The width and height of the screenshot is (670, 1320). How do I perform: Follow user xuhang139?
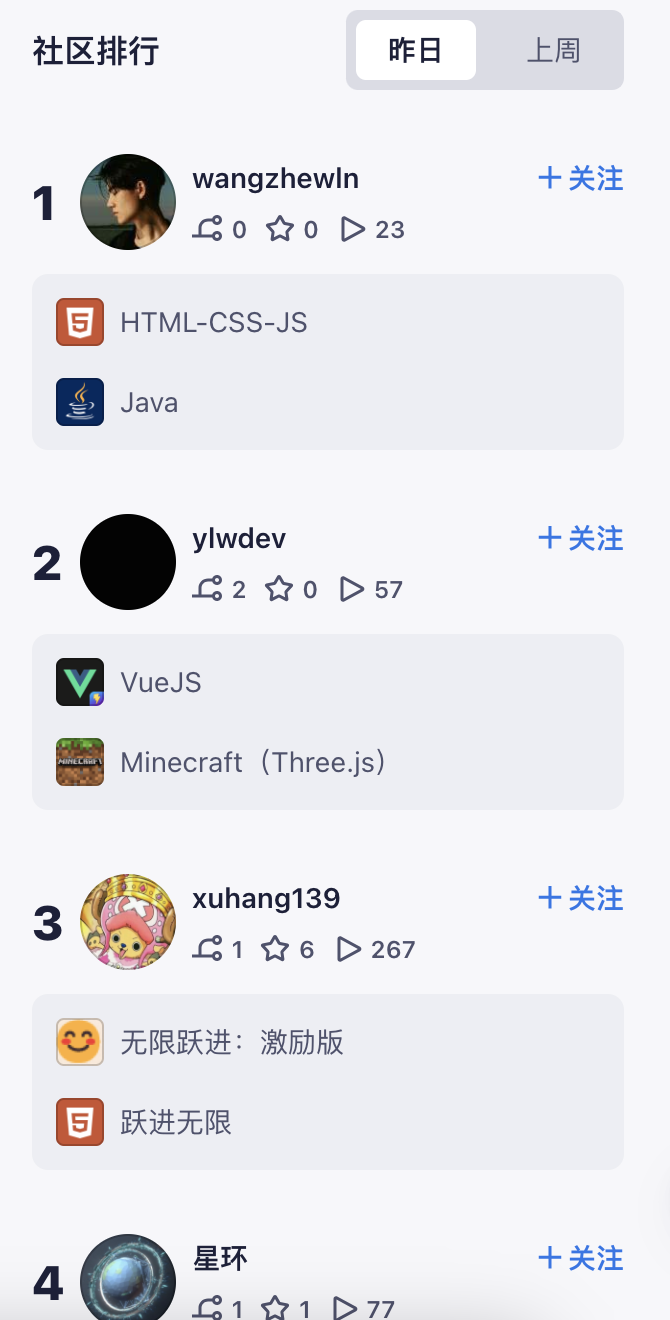click(x=580, y=898)
